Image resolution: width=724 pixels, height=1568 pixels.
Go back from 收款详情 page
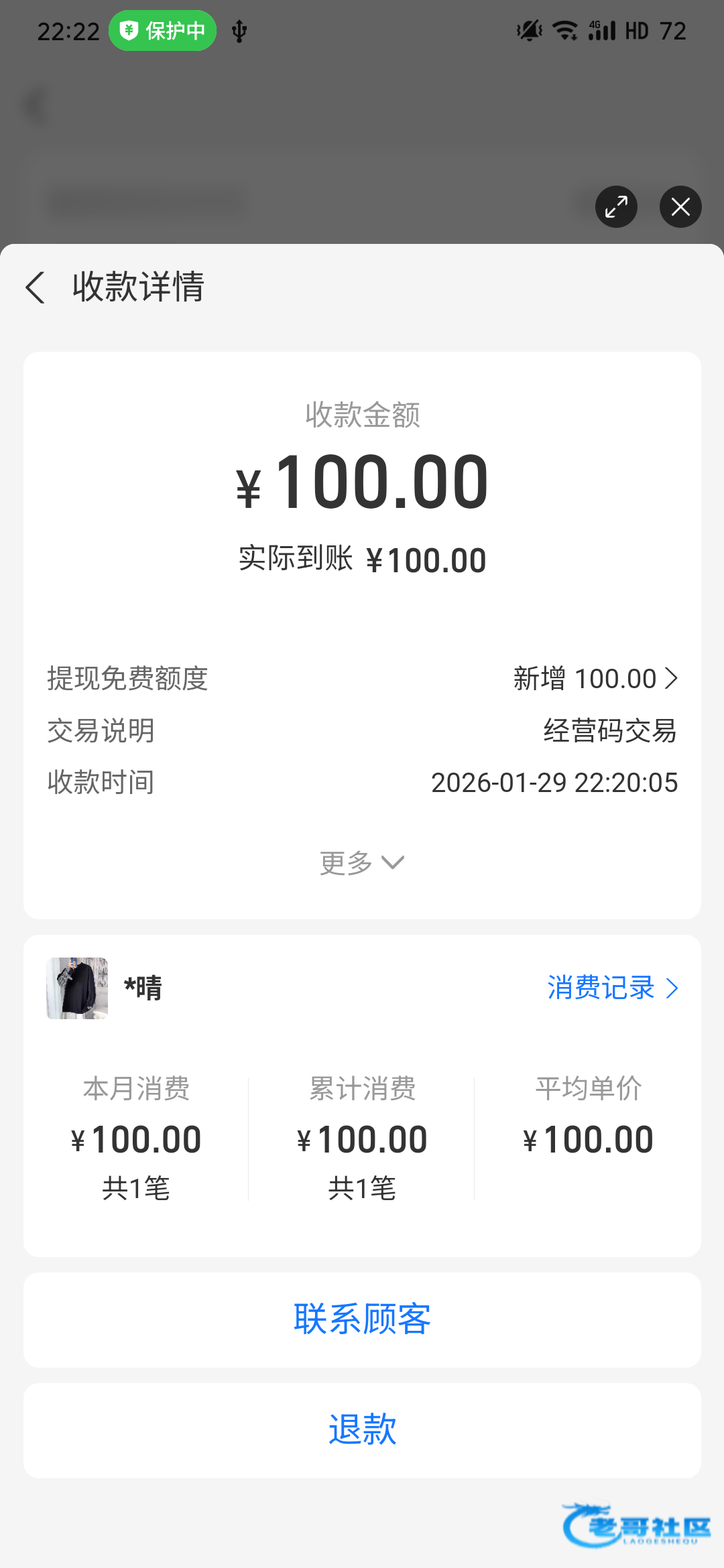36,287
